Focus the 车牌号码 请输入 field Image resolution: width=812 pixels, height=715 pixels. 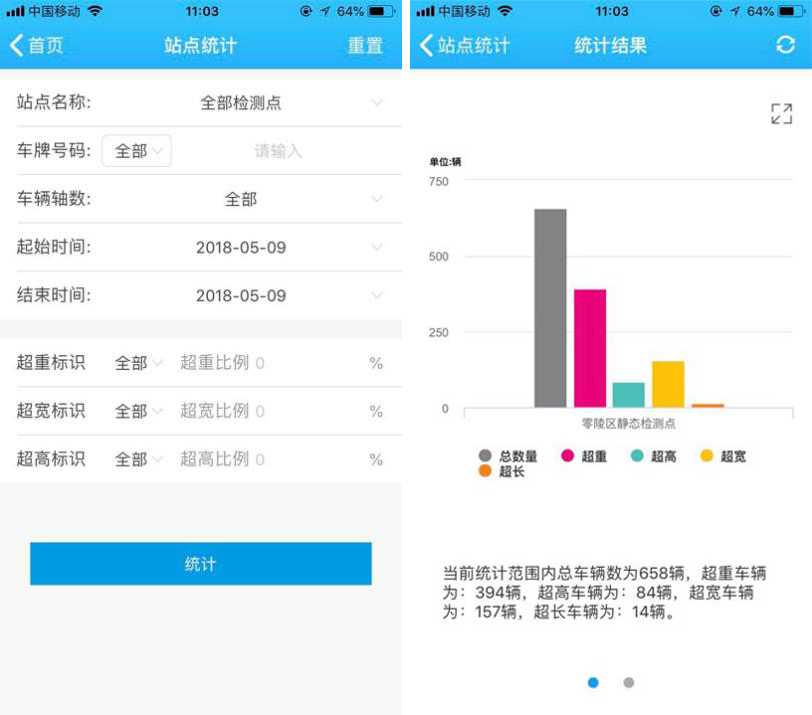point(278,151)
